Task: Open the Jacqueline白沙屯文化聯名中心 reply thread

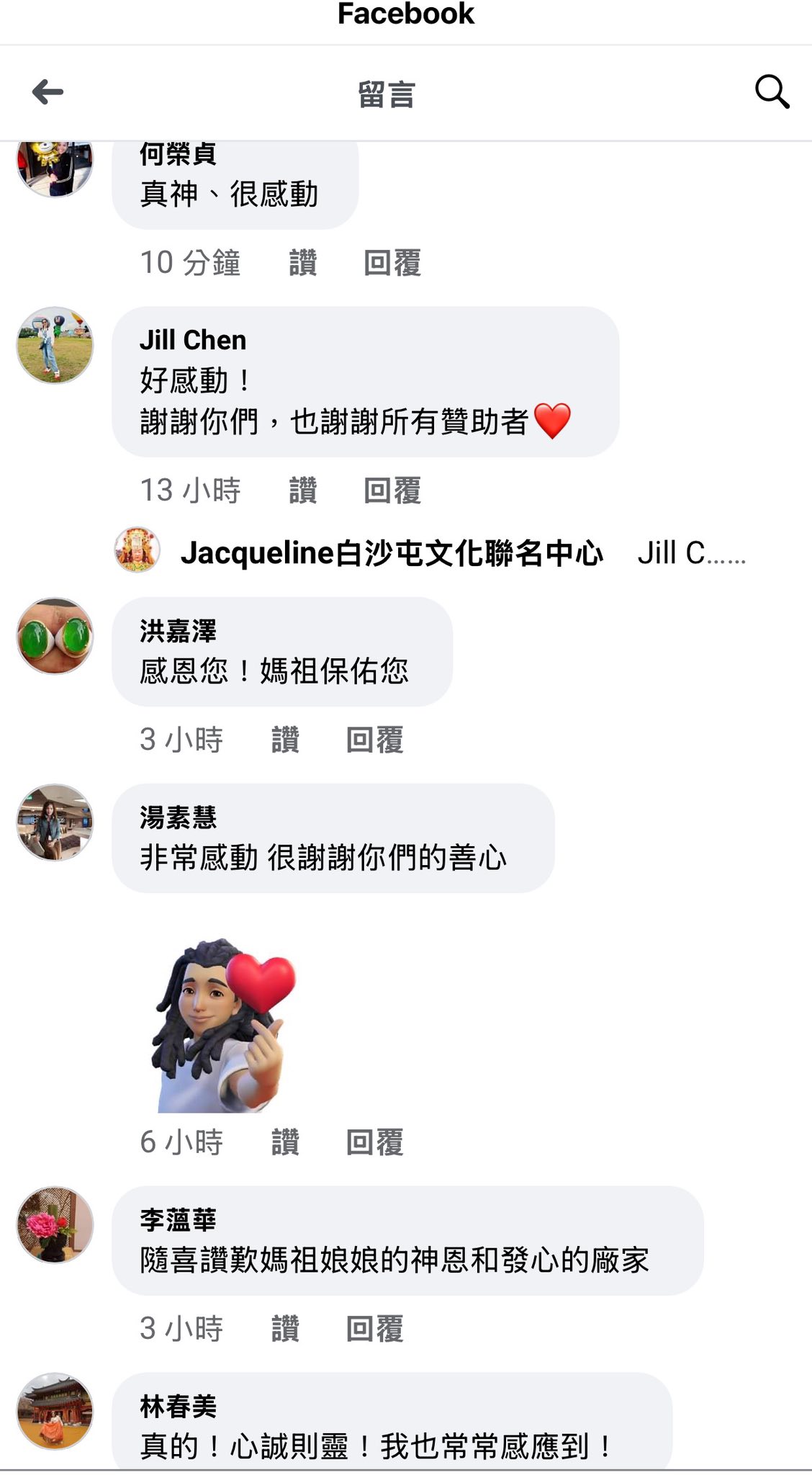Action: tap(430, 552)
